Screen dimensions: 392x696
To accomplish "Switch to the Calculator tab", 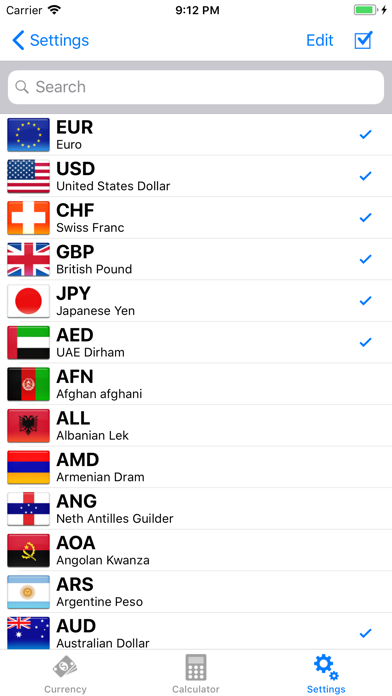I will pyautogui.click(x=196, y=674).
